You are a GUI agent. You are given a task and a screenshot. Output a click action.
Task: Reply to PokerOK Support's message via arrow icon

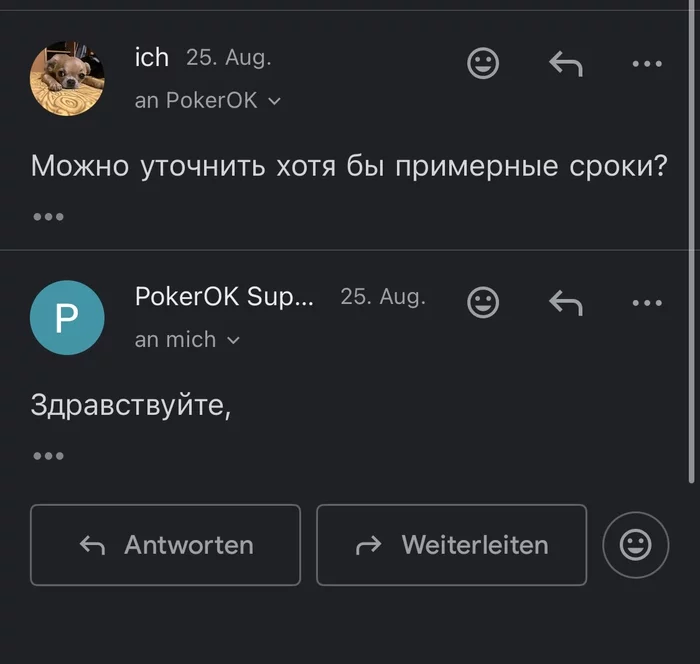pyautogui.click(x=566, y=301)
